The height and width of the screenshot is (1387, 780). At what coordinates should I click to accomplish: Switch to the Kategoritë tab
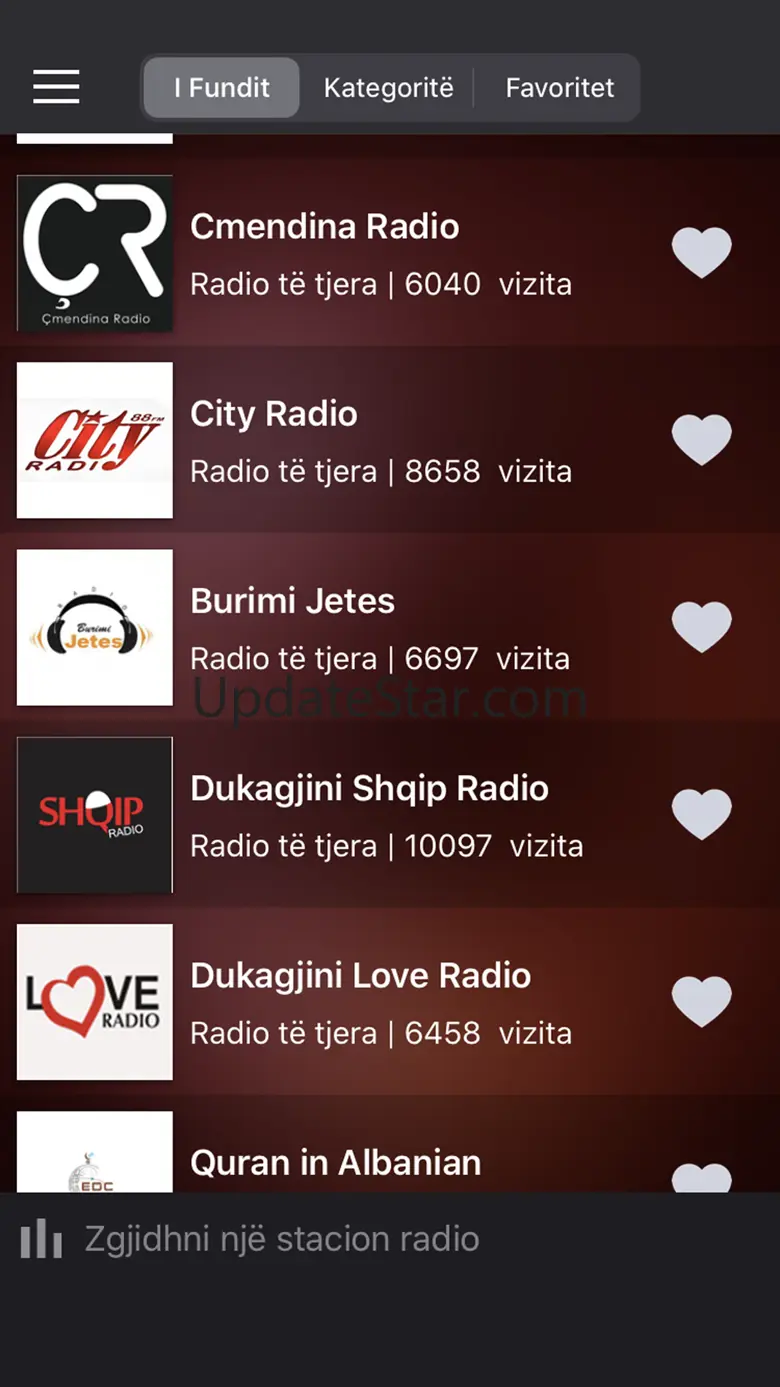click(388, 88)
